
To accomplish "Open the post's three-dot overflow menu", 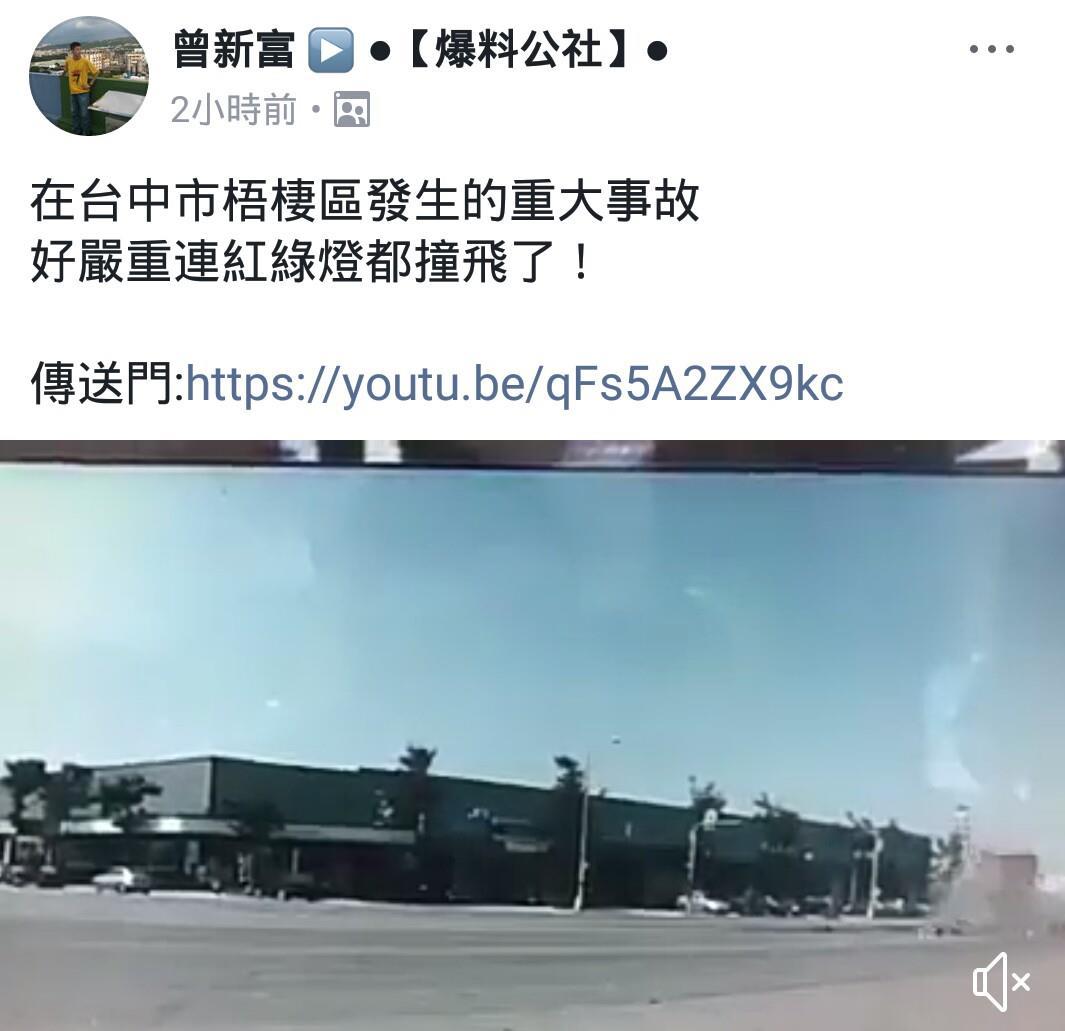I will coord(991,49).
